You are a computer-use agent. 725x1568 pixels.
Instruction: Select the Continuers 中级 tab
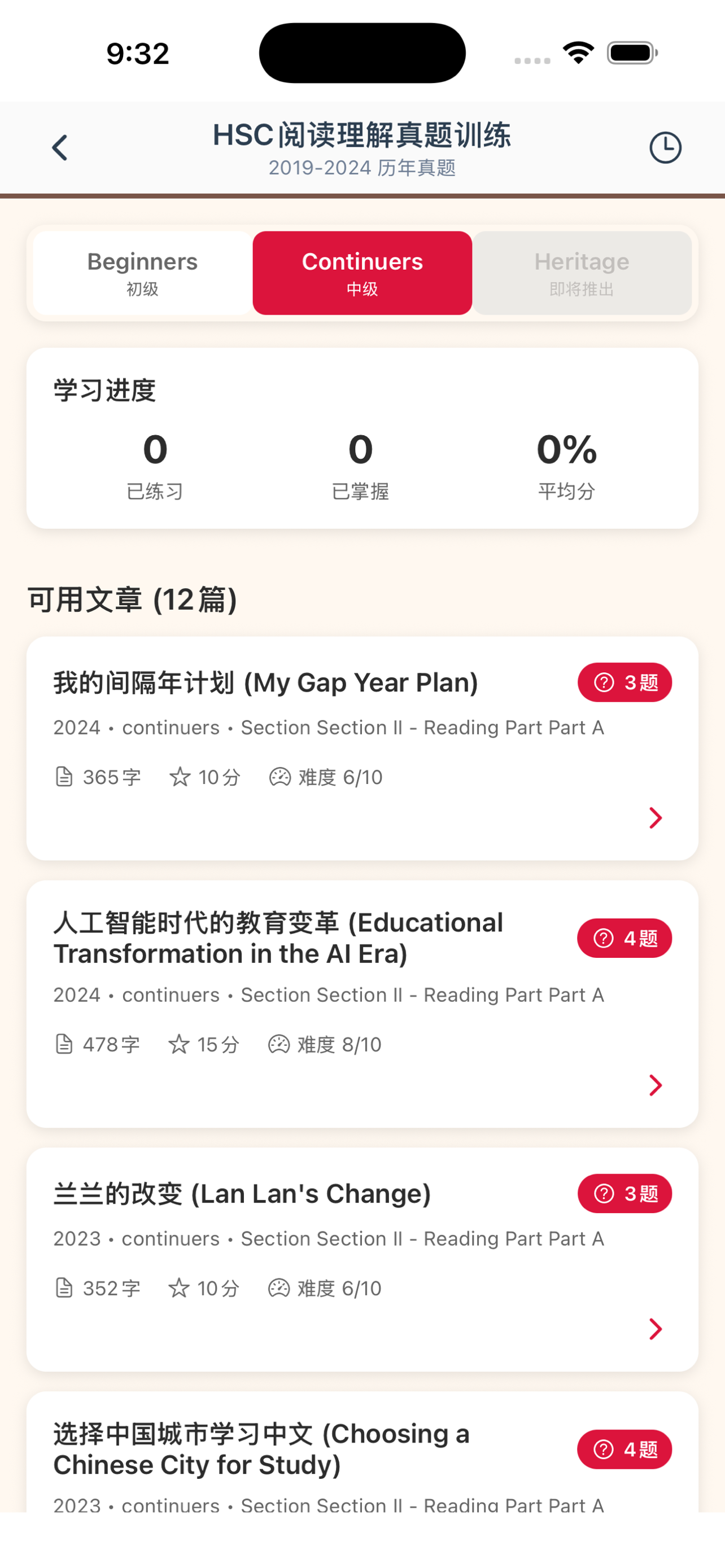(362, 273)
